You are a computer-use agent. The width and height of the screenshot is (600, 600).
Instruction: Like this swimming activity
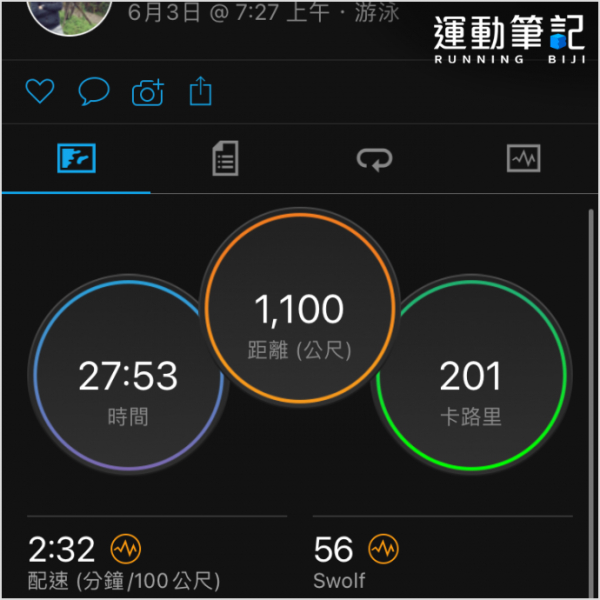point(39,92)
